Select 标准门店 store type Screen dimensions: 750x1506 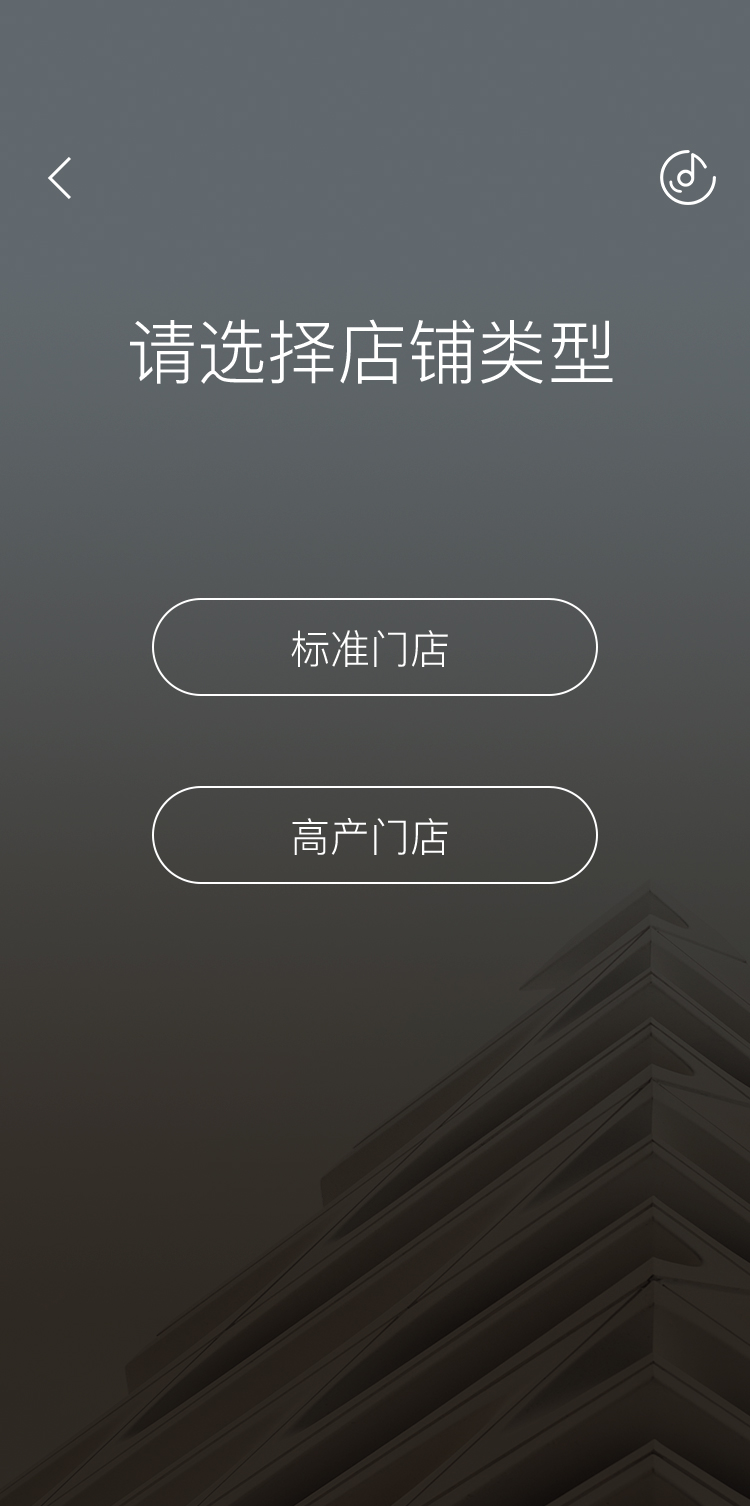pos(375,647)
